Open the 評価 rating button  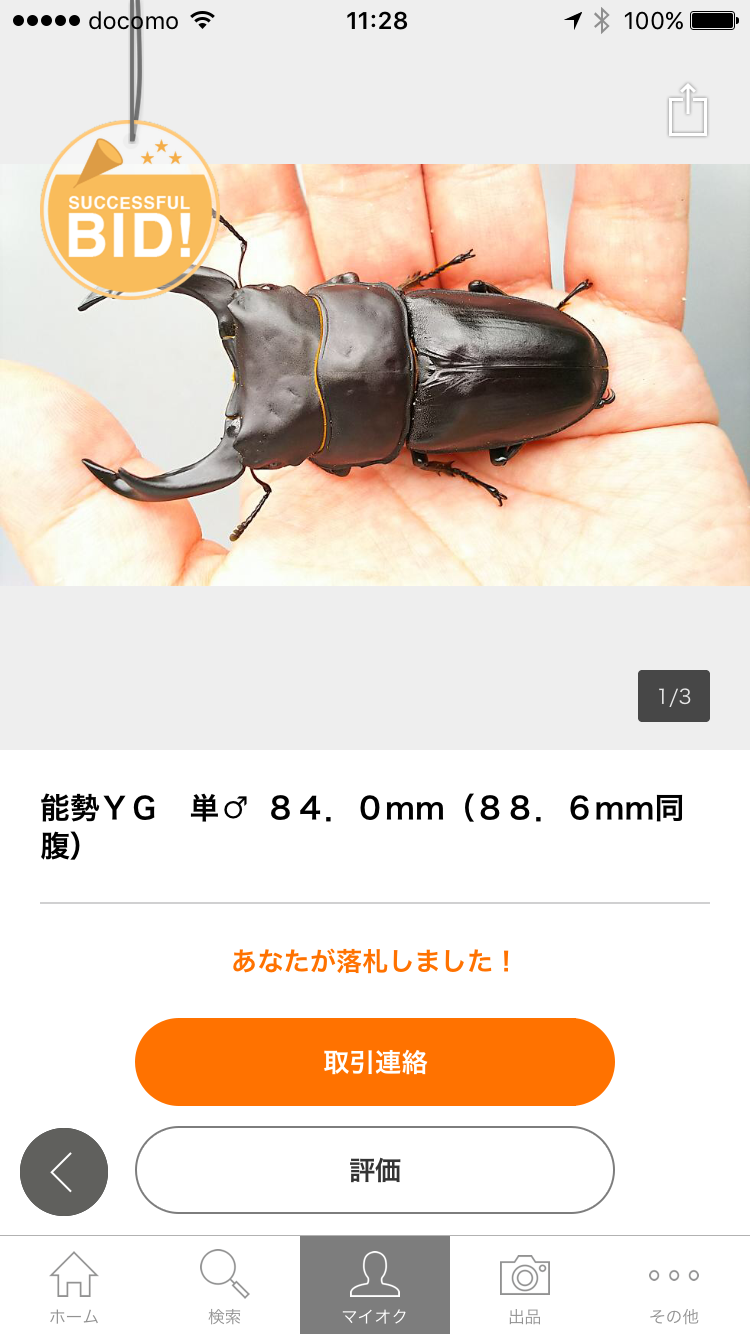pos(375,1170)
